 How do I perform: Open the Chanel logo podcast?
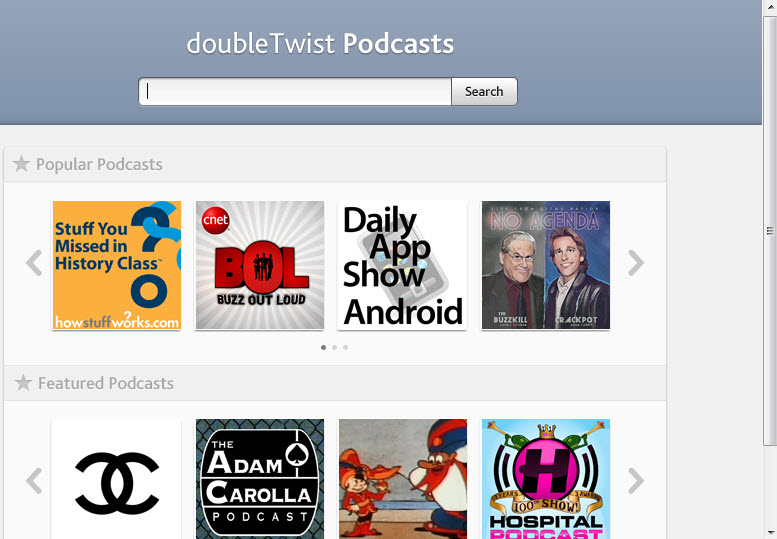tap(117, 480)
